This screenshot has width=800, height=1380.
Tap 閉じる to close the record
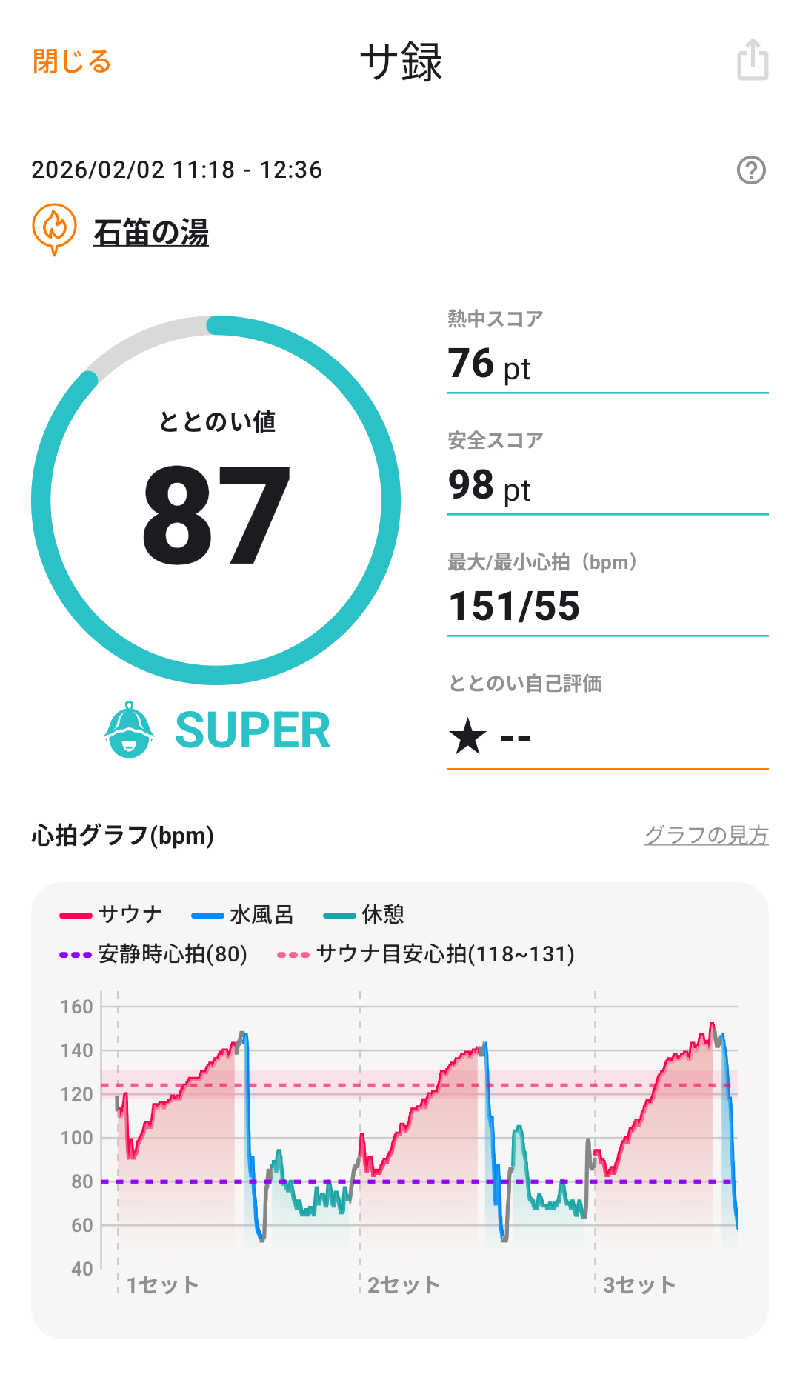tap(72, 62)
